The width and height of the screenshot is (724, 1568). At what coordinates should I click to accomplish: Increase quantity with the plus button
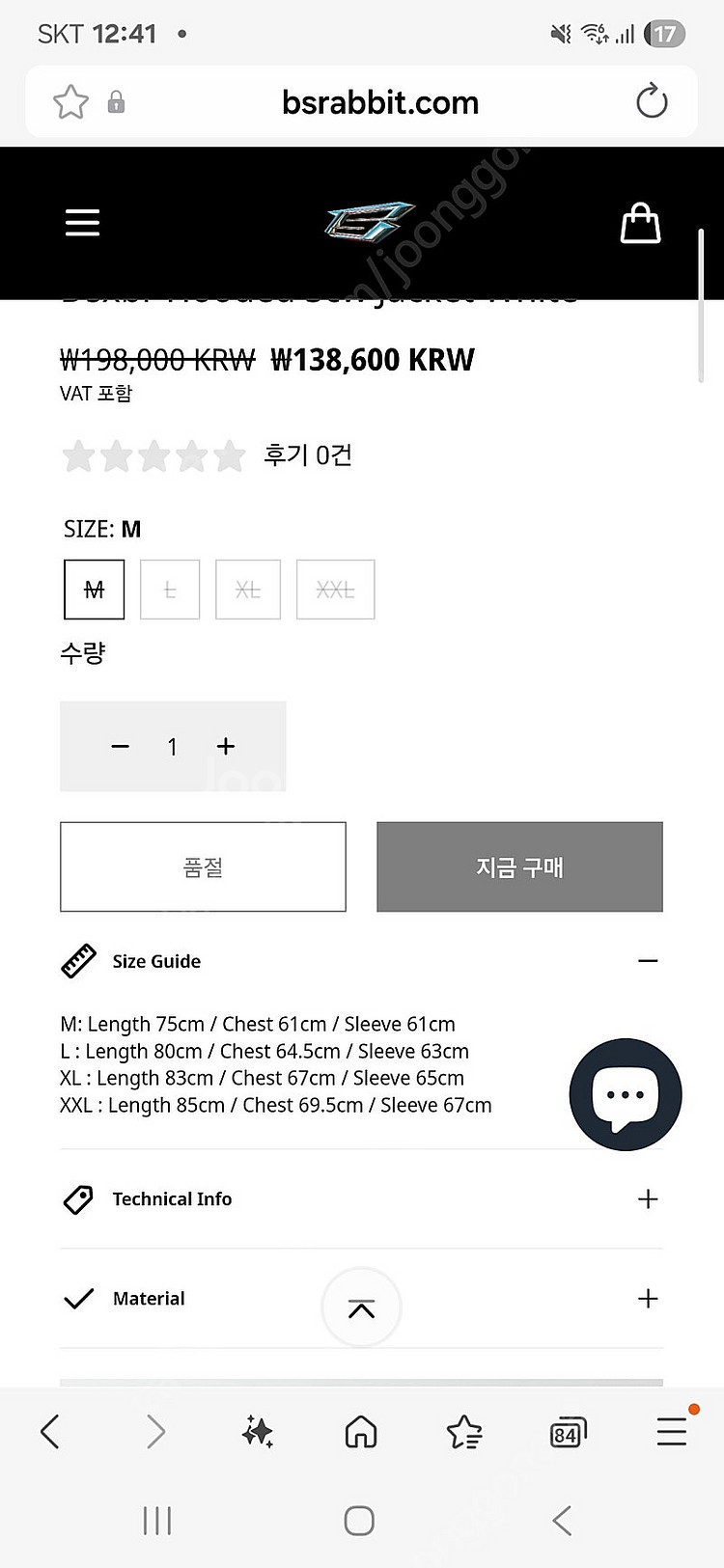point(226,746)
